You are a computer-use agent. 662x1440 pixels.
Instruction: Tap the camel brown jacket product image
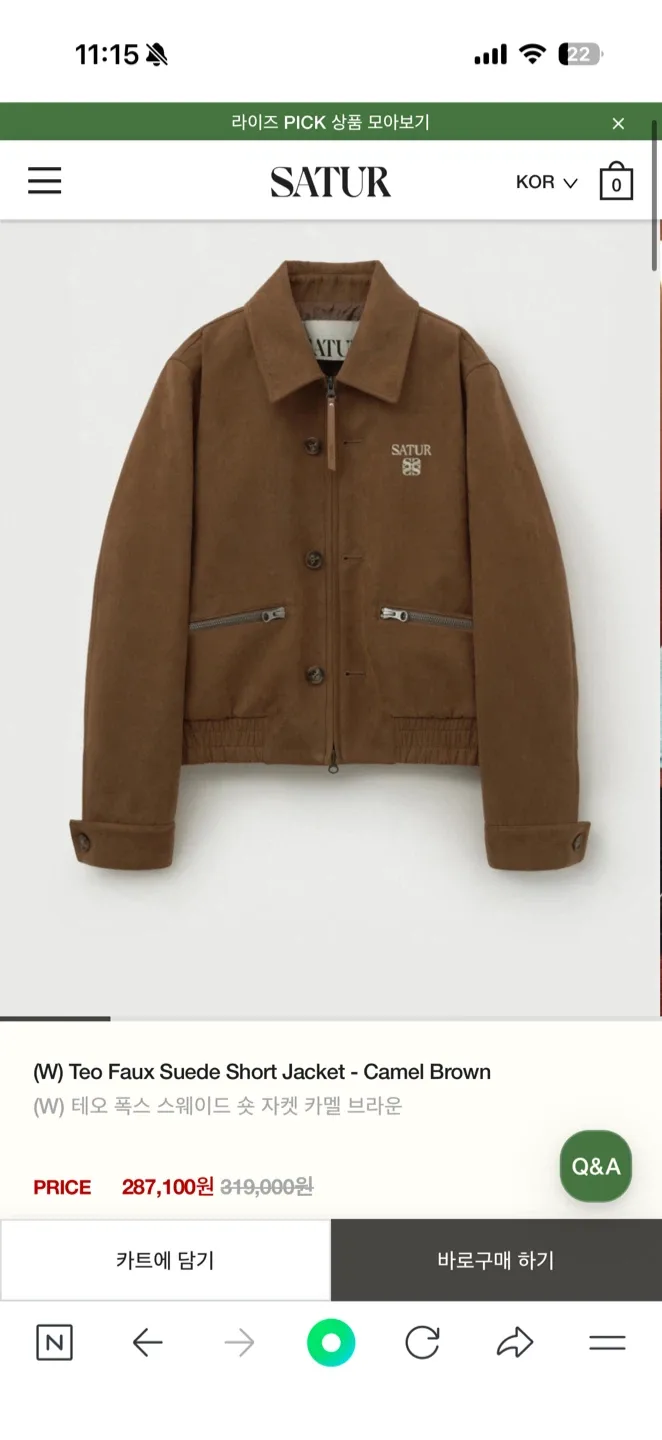point(330,565)
